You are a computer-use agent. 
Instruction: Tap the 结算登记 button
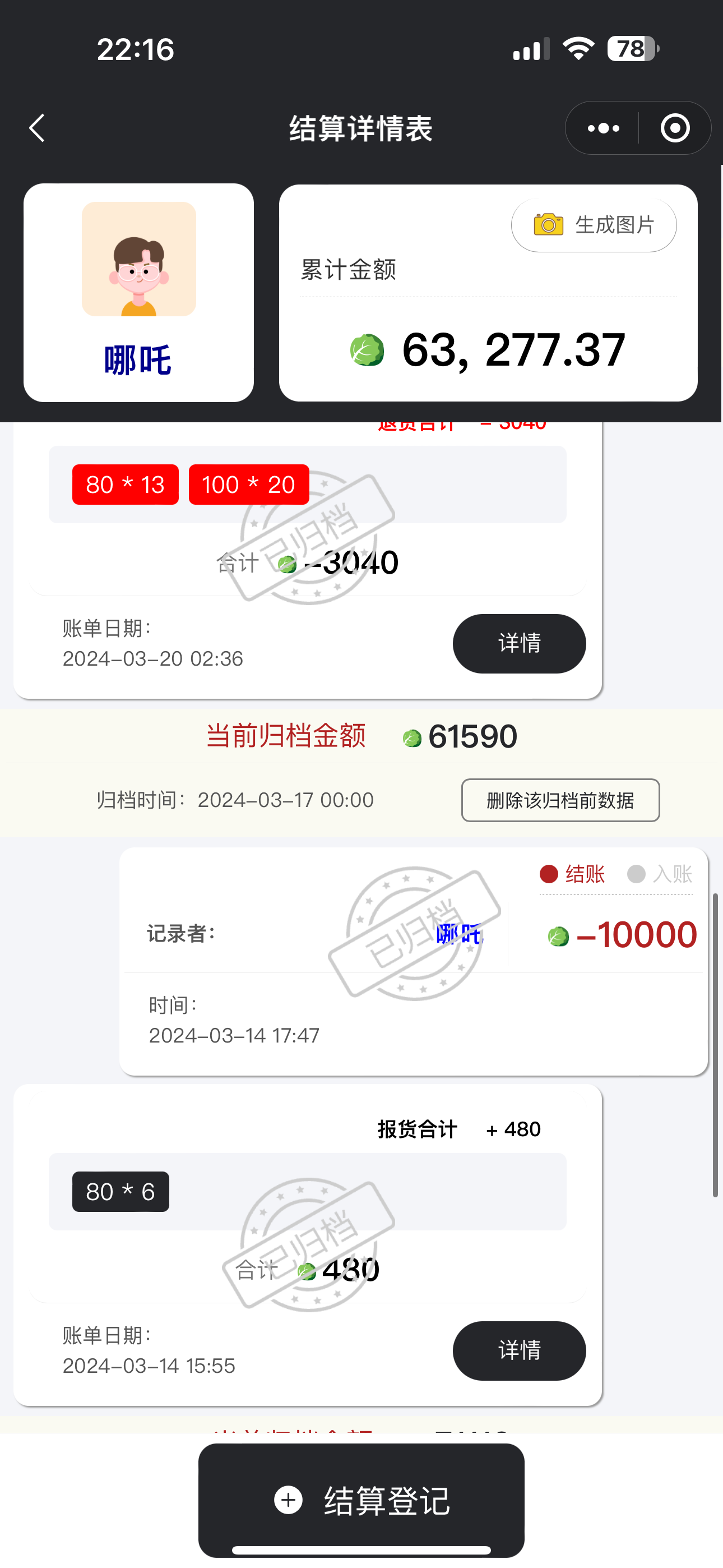pyautogui.click(x=361, y=1500)
